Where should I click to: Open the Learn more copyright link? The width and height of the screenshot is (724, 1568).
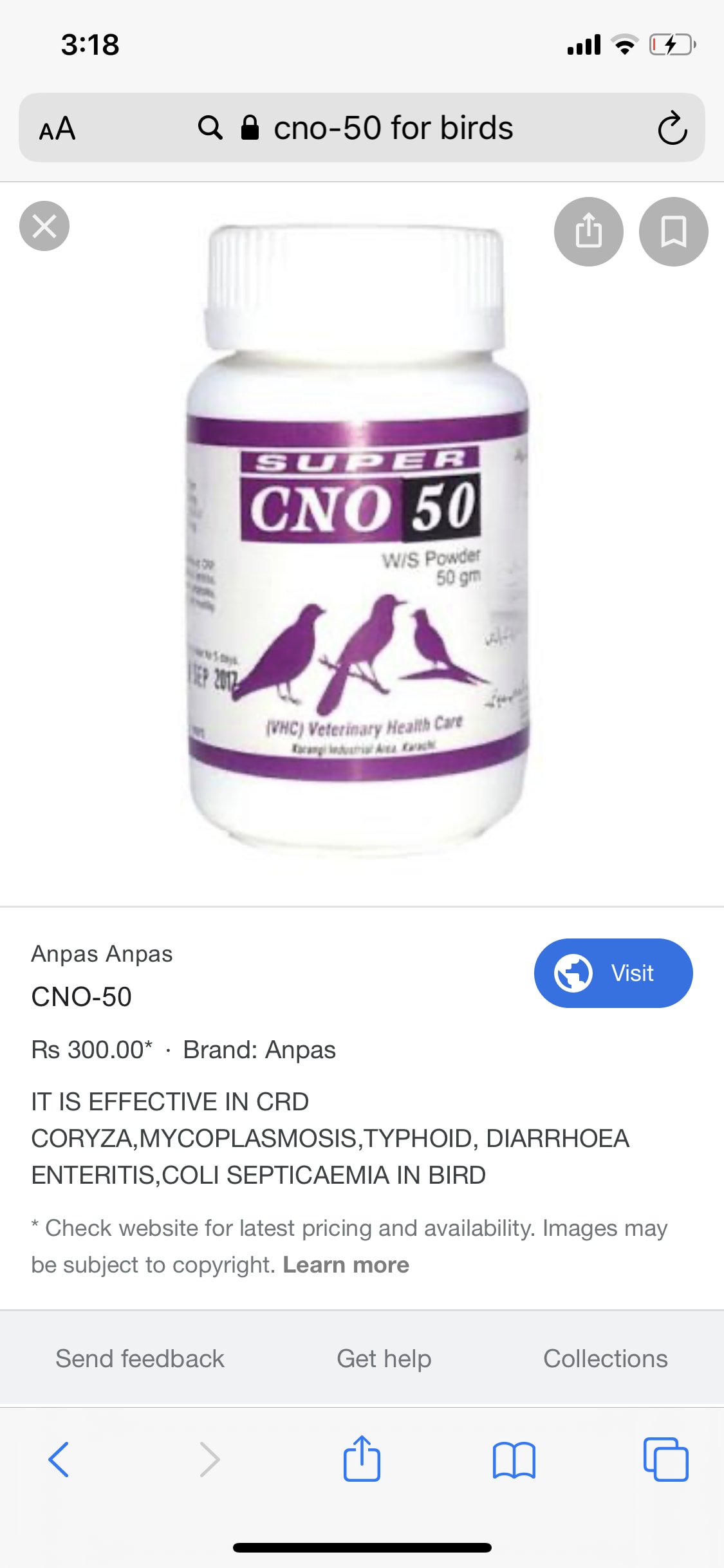coord(346,1265)
